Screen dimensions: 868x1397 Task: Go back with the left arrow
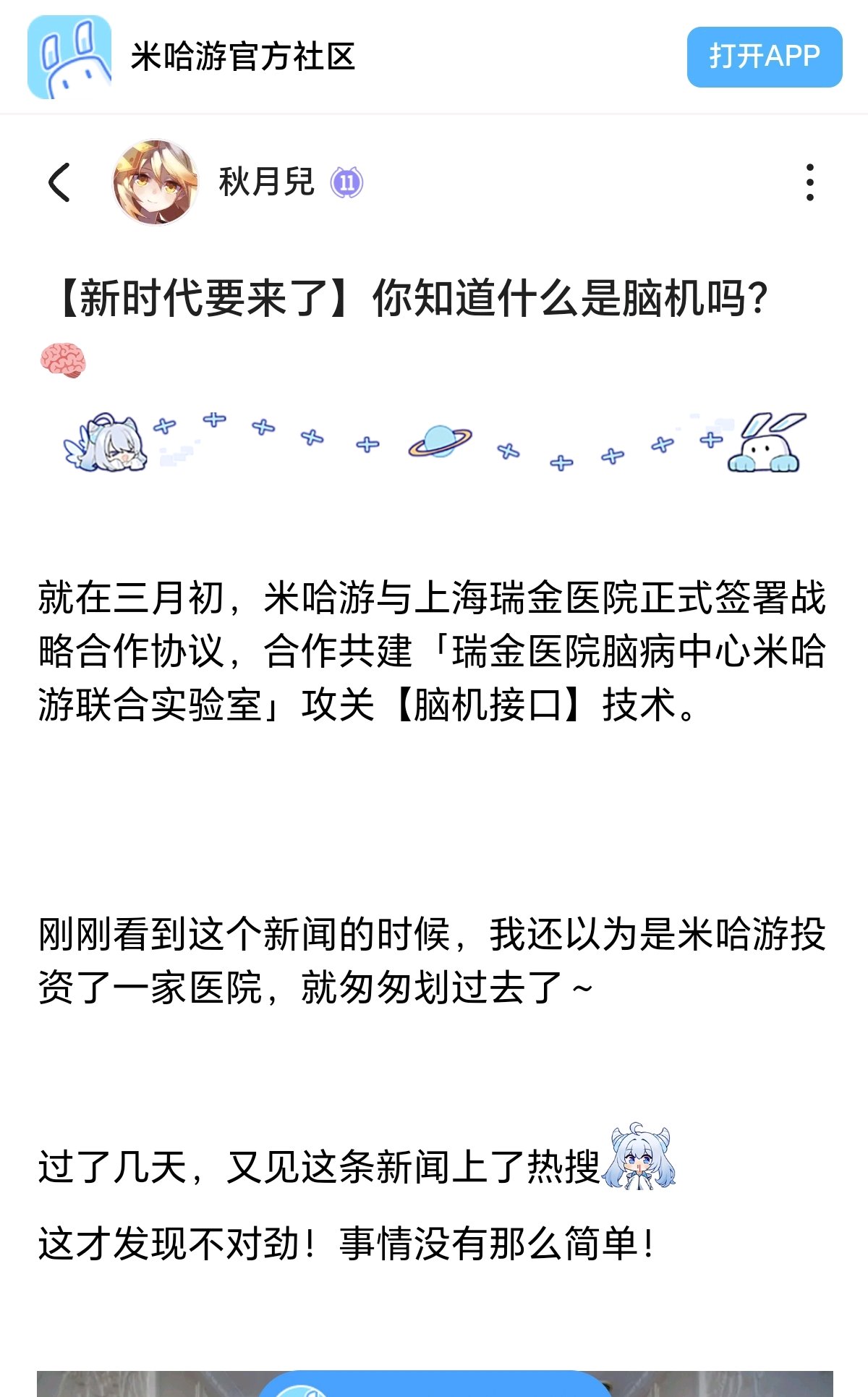click(60, 182)
